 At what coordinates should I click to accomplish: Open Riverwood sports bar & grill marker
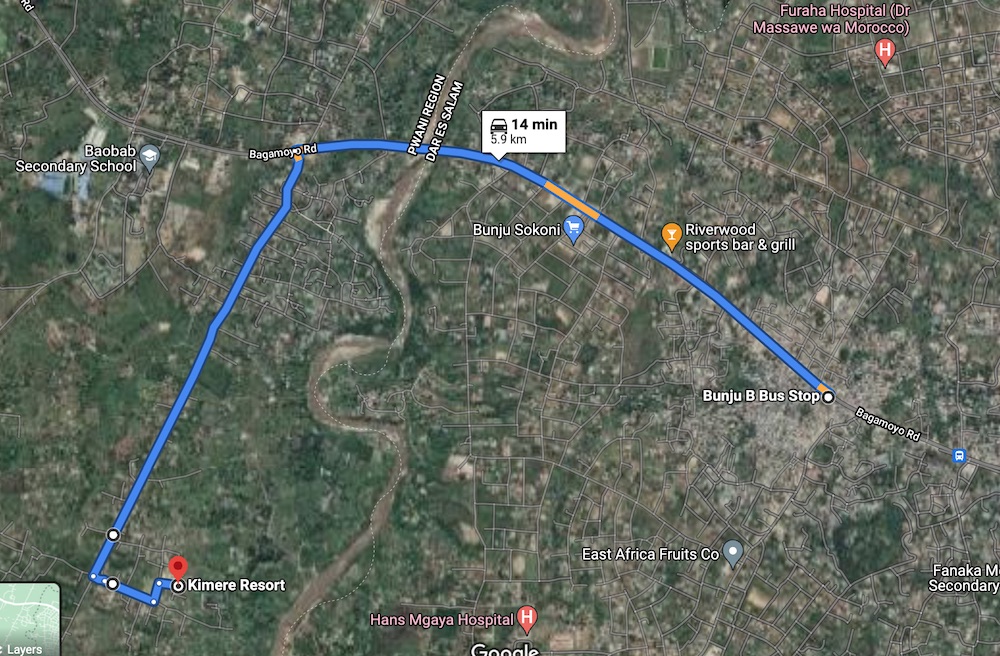point(672,237)
